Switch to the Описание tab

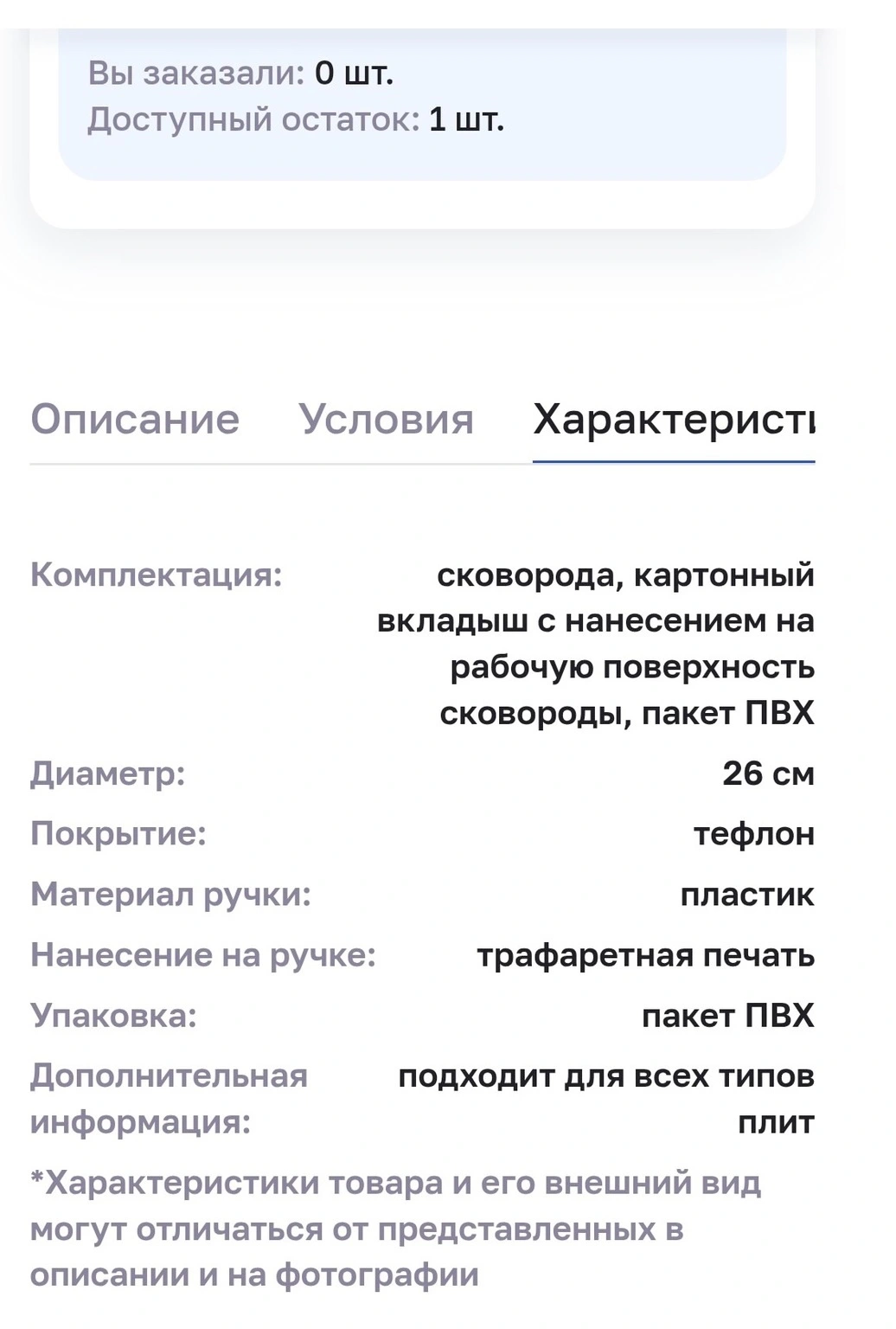135,420
